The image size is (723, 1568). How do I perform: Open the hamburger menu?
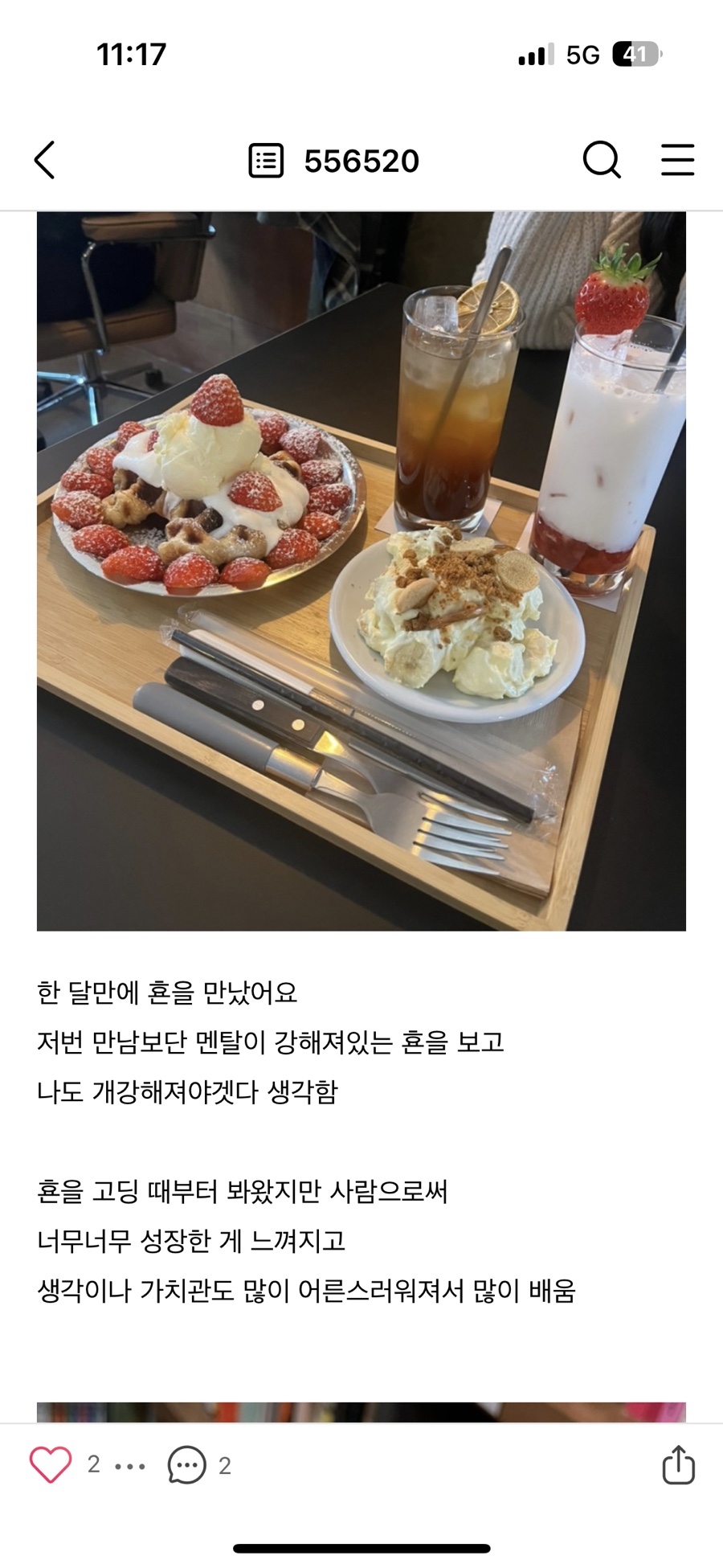click(677, 160)
